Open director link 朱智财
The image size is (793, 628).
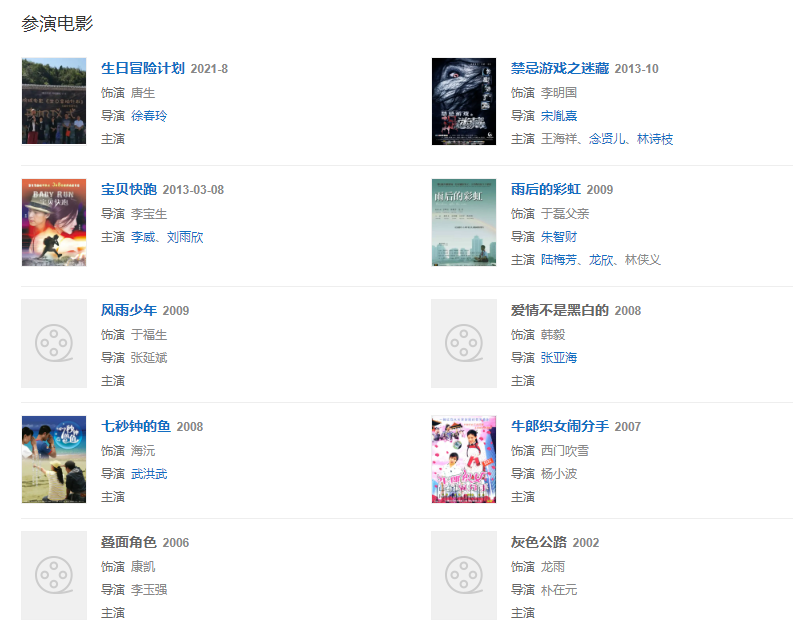click(x=559, y=237)
